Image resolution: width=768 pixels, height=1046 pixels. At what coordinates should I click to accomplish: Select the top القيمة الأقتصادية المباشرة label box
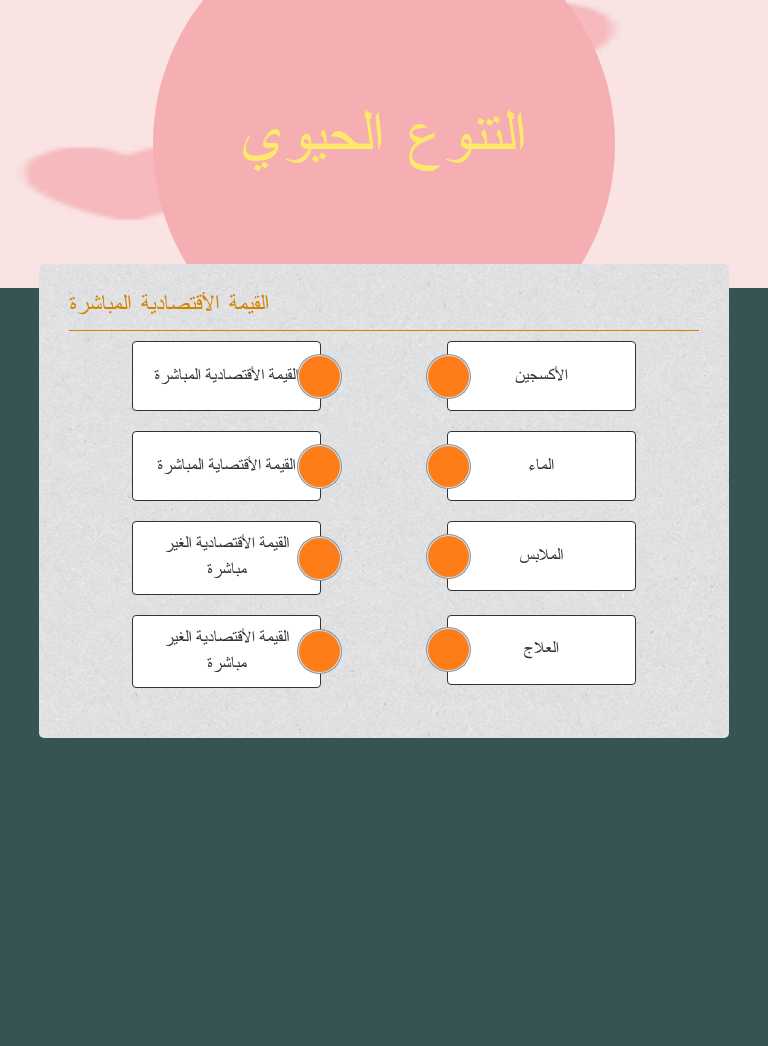(x=226, y=375)
